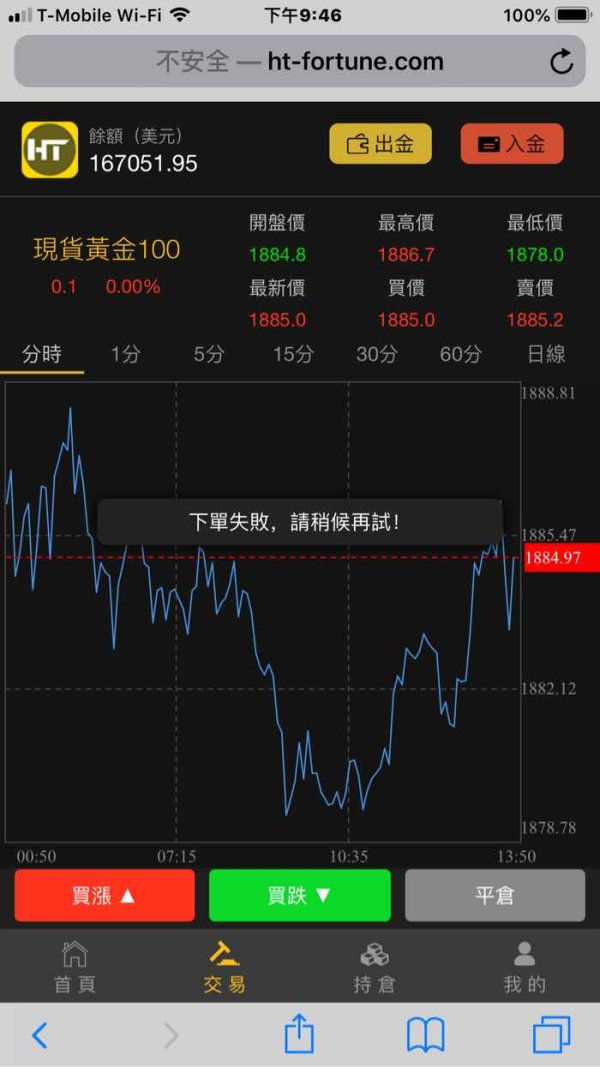Open the 出金 withdrawal button
This screenshot has width=600, height=1067.
(380, 144)
